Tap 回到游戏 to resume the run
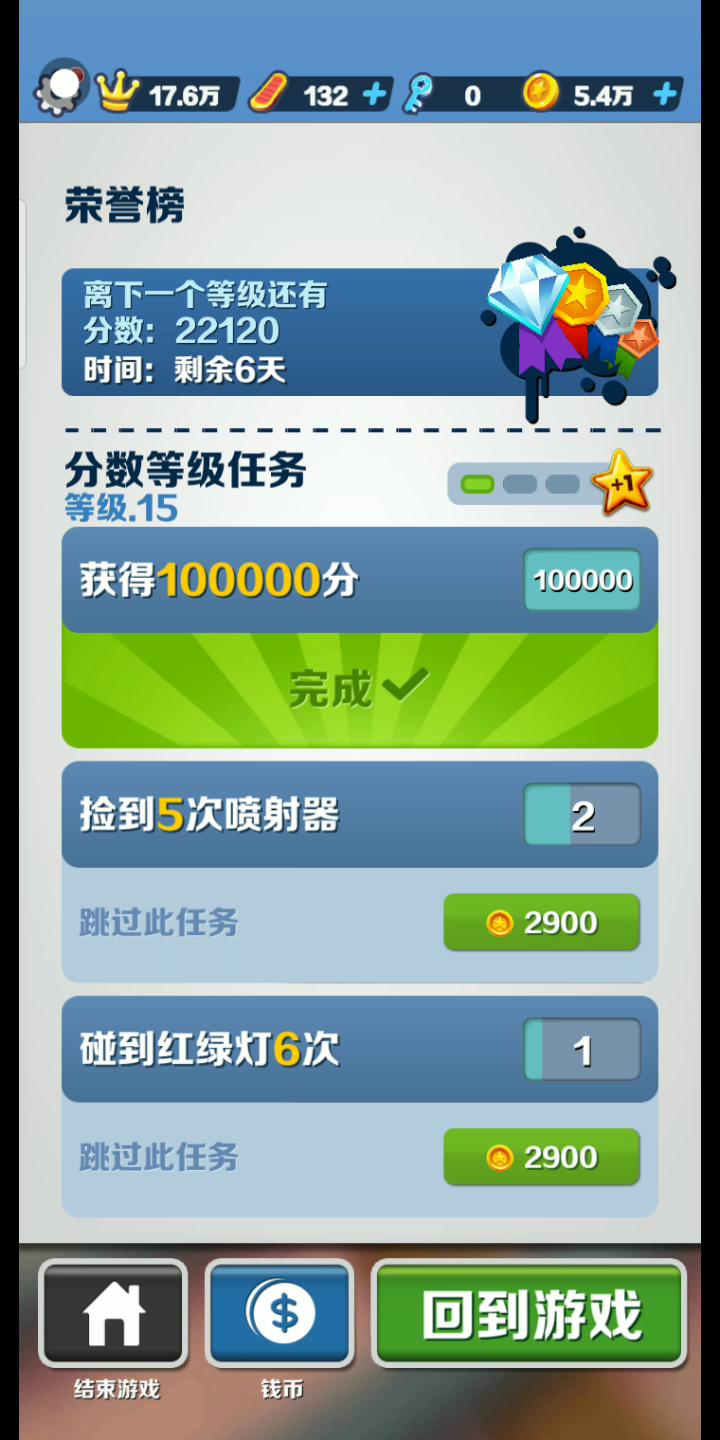This screenshot has width=720, height=1440. coord(529,1313)
